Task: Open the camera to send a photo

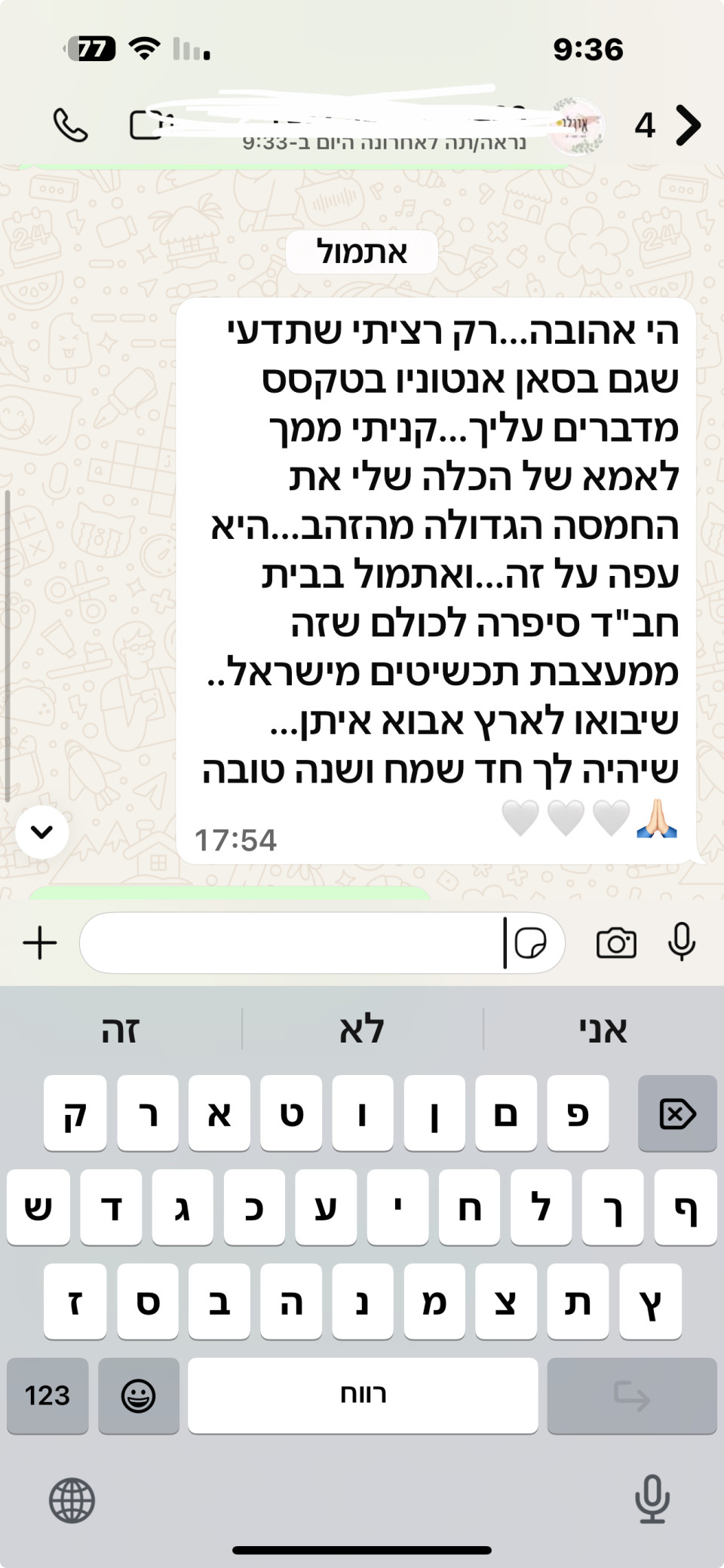Action: tap(616, 943)
